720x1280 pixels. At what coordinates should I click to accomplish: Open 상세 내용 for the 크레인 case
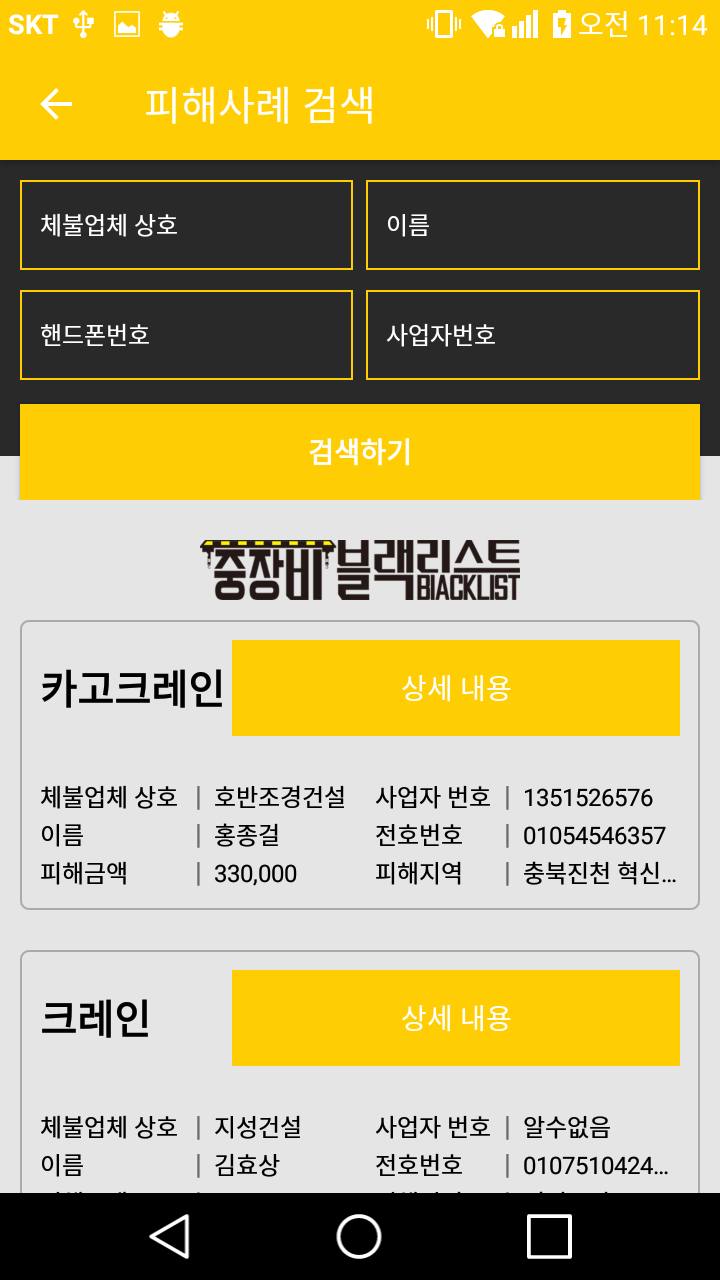point(456,1017)
